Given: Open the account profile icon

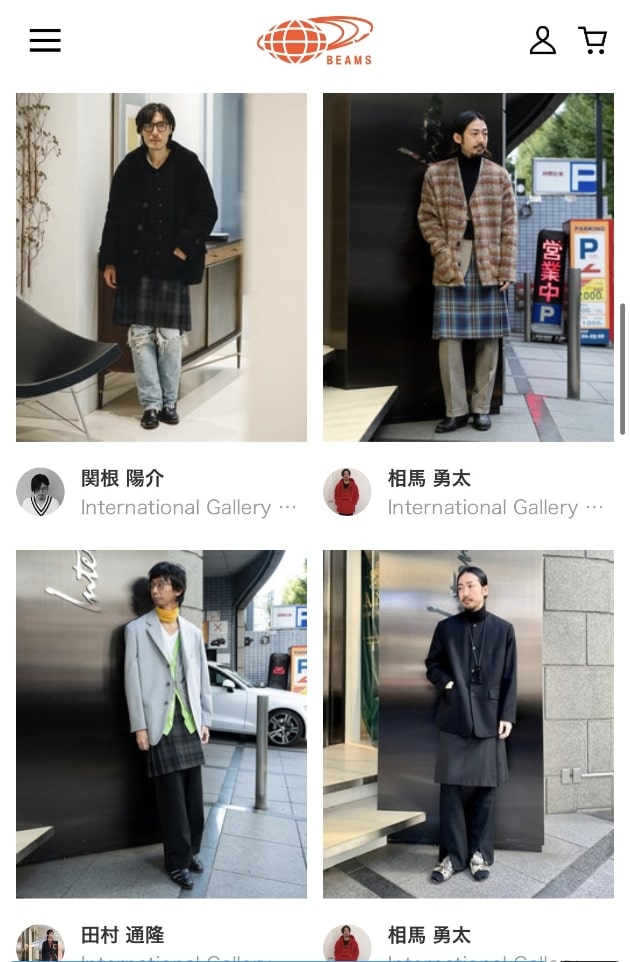Looking at the screenshot, I should point(542,40).
